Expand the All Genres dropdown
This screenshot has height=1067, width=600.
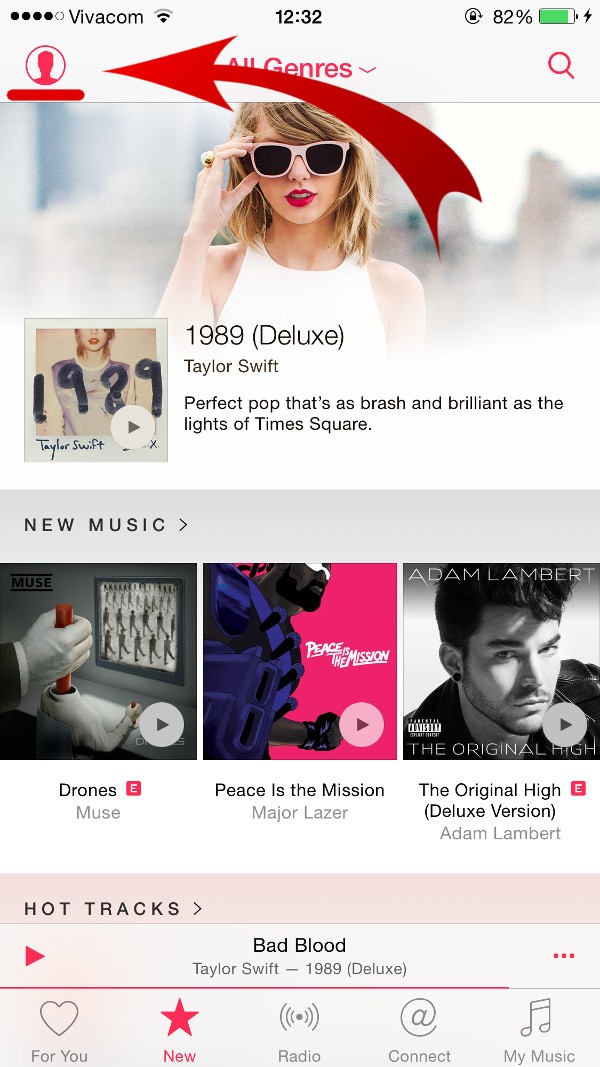[301, 68]
